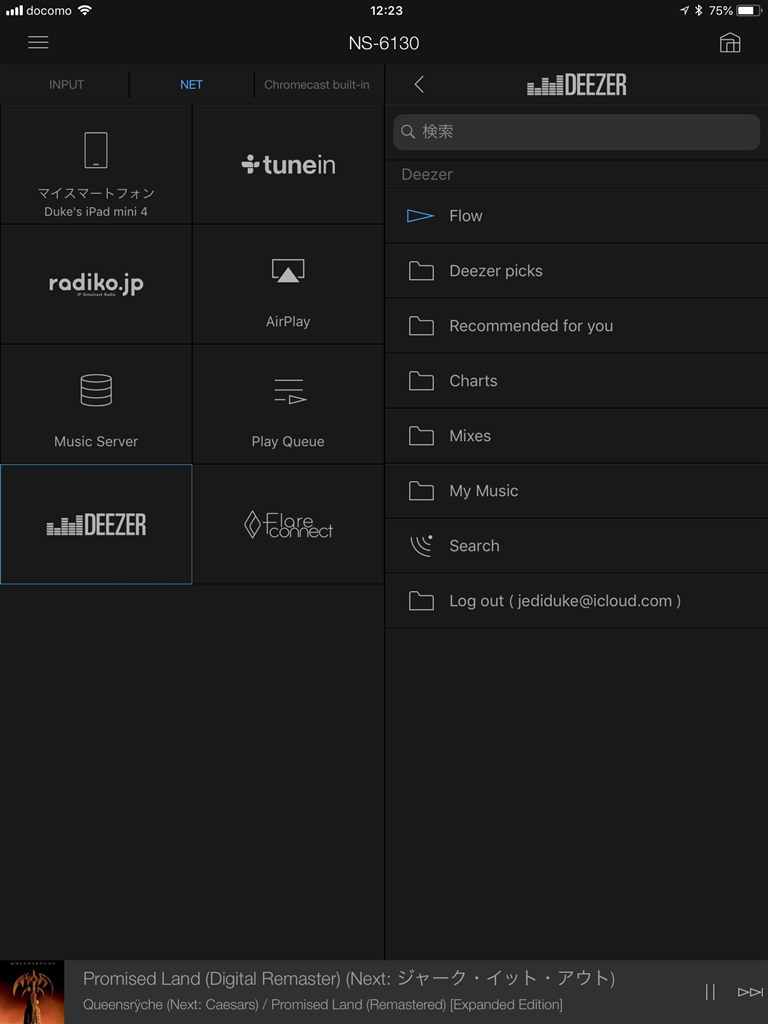Log out of the Deezer account
Viewport: 768px width, 1024px height.
[576, 601]
